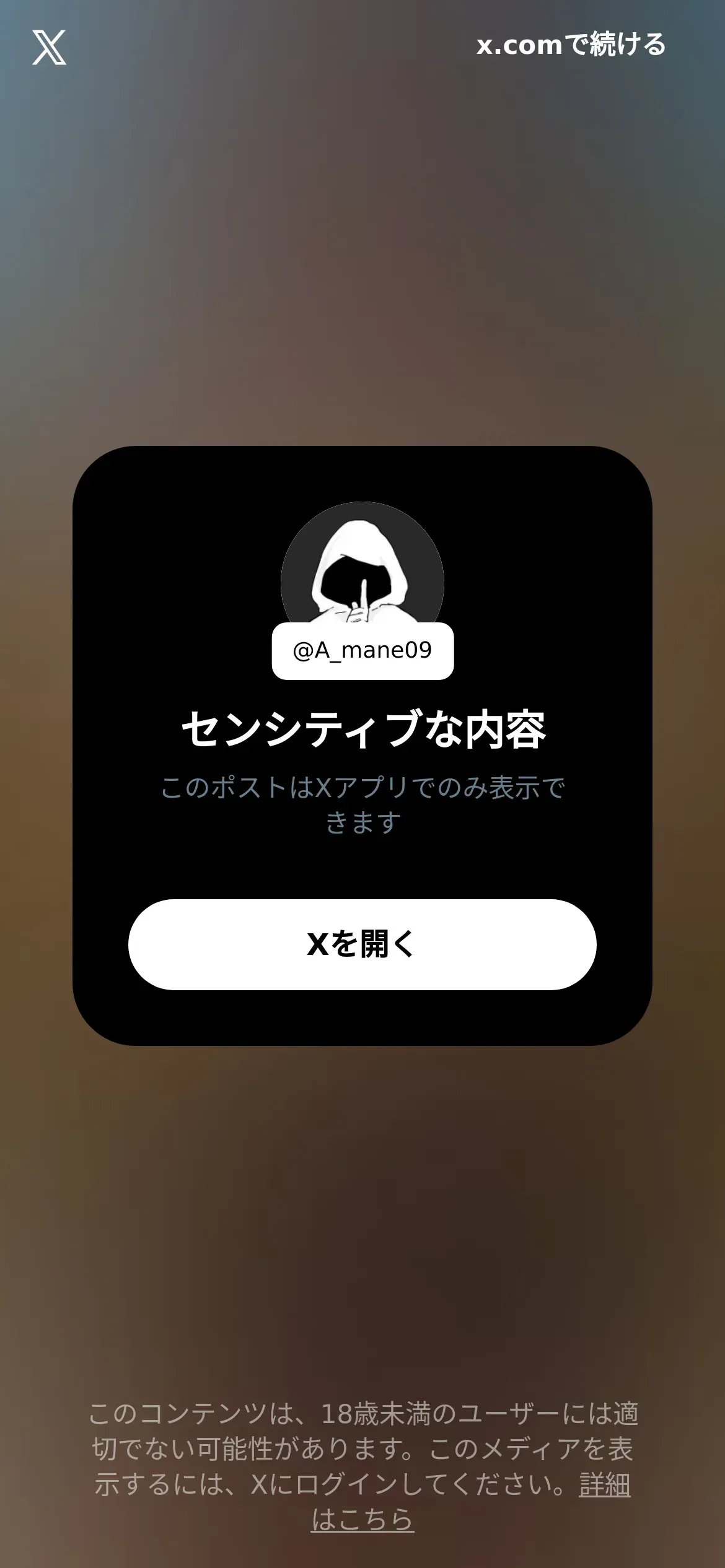Continue on x.com instead
The image size is (725, 1568).
571,45
